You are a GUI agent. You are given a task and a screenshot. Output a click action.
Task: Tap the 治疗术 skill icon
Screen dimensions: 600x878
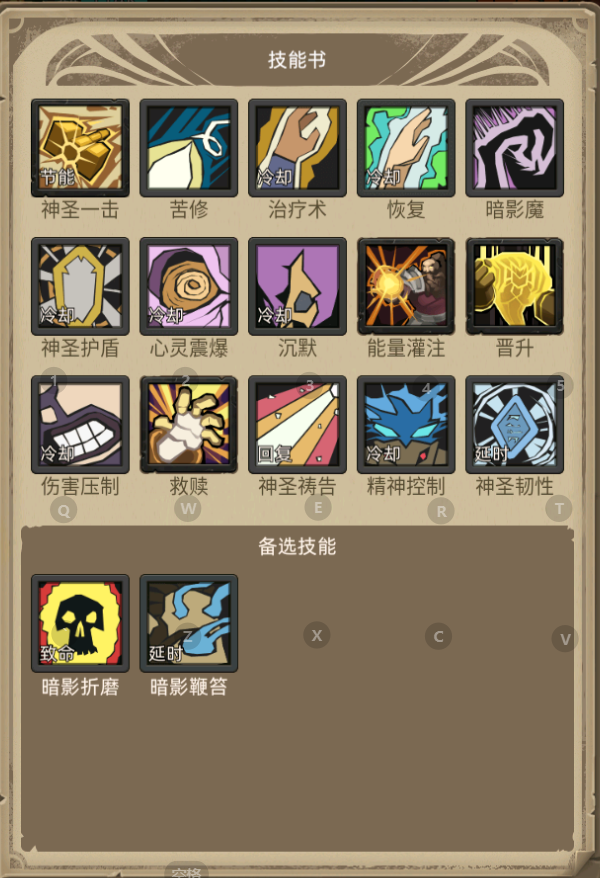(297, 148)
